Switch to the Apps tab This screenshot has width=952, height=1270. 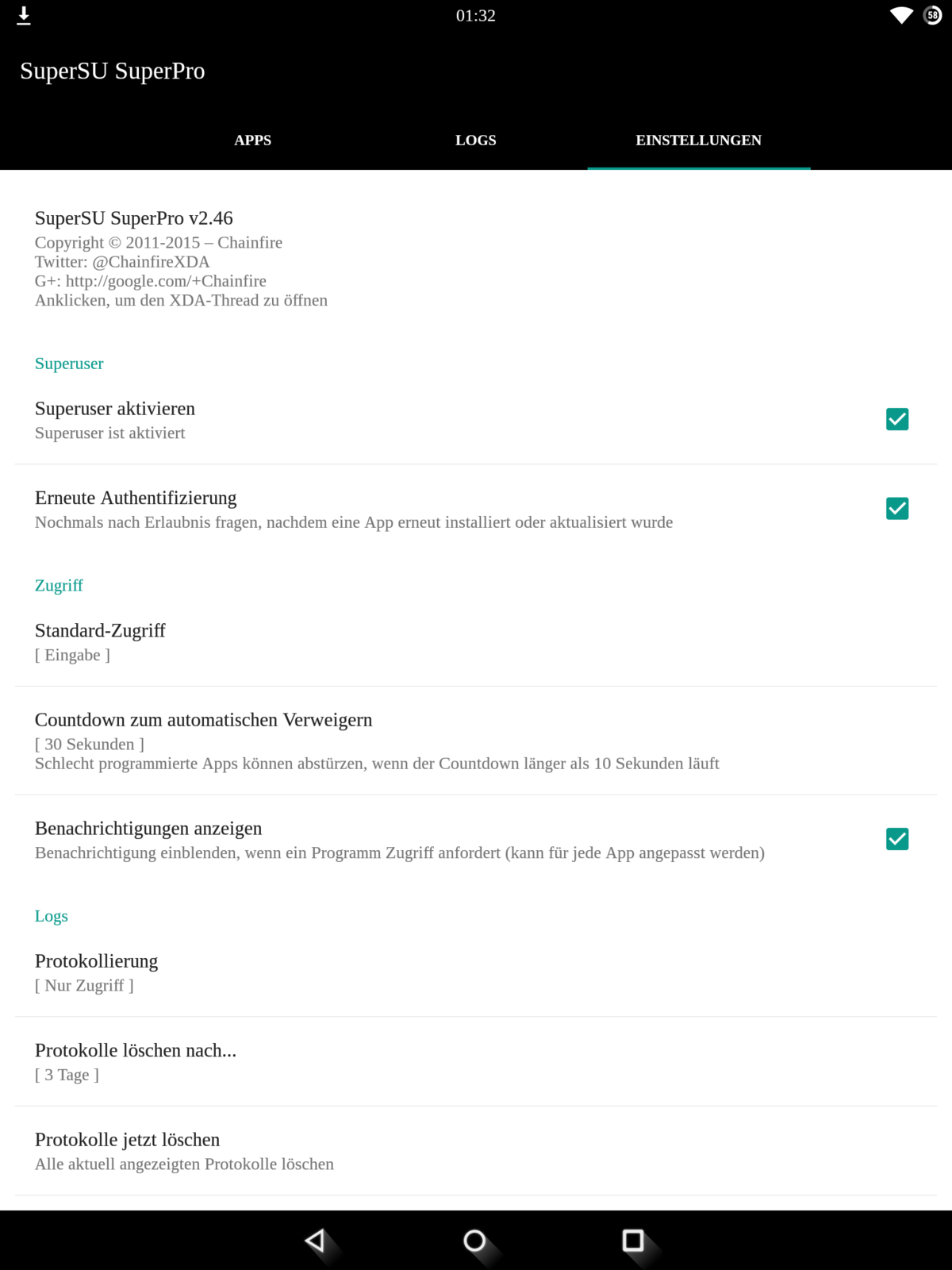252,140
